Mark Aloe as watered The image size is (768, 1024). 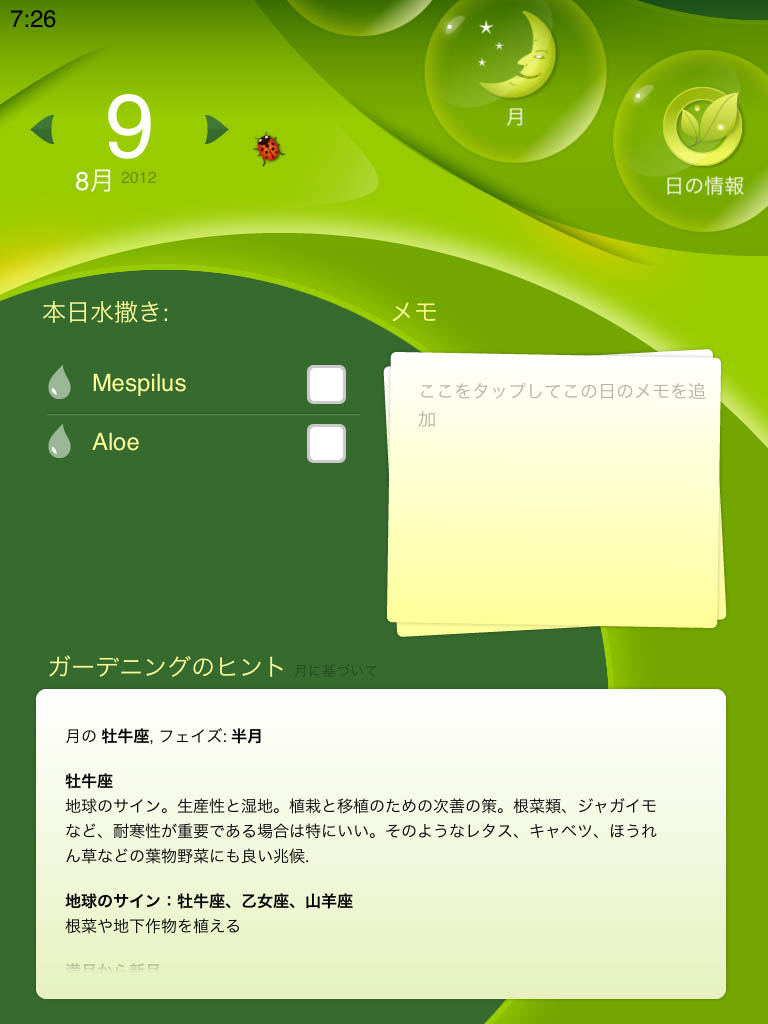(x=326, y=443)
